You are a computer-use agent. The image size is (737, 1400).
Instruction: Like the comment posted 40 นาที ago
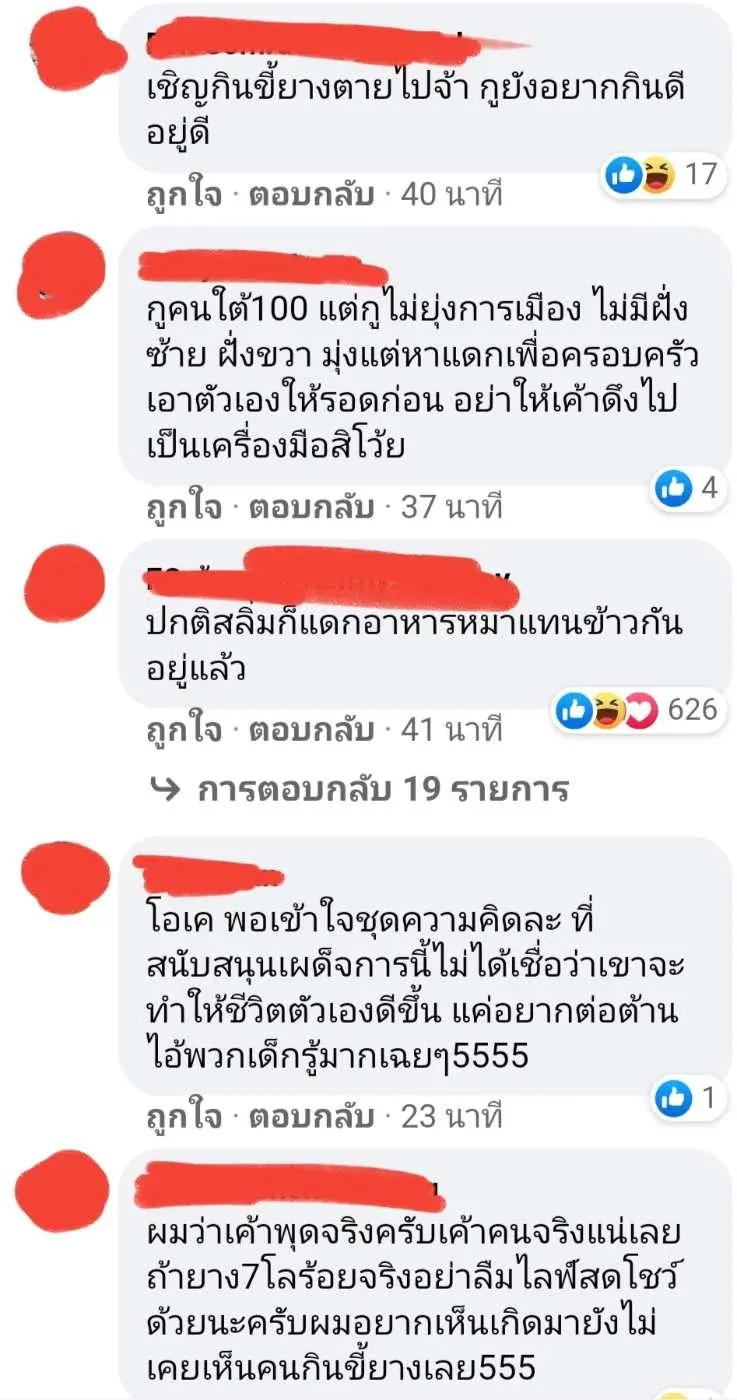(182, 194)
